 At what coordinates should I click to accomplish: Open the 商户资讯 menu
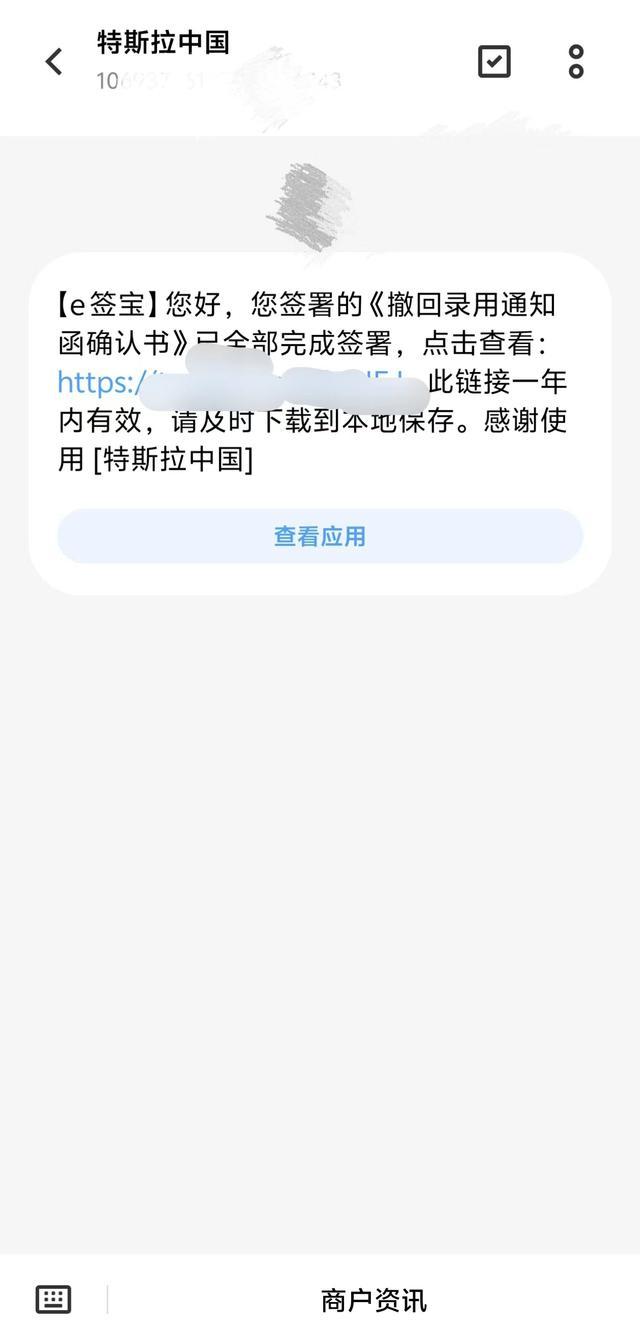pyautogui.click(x=373, y=1300)
